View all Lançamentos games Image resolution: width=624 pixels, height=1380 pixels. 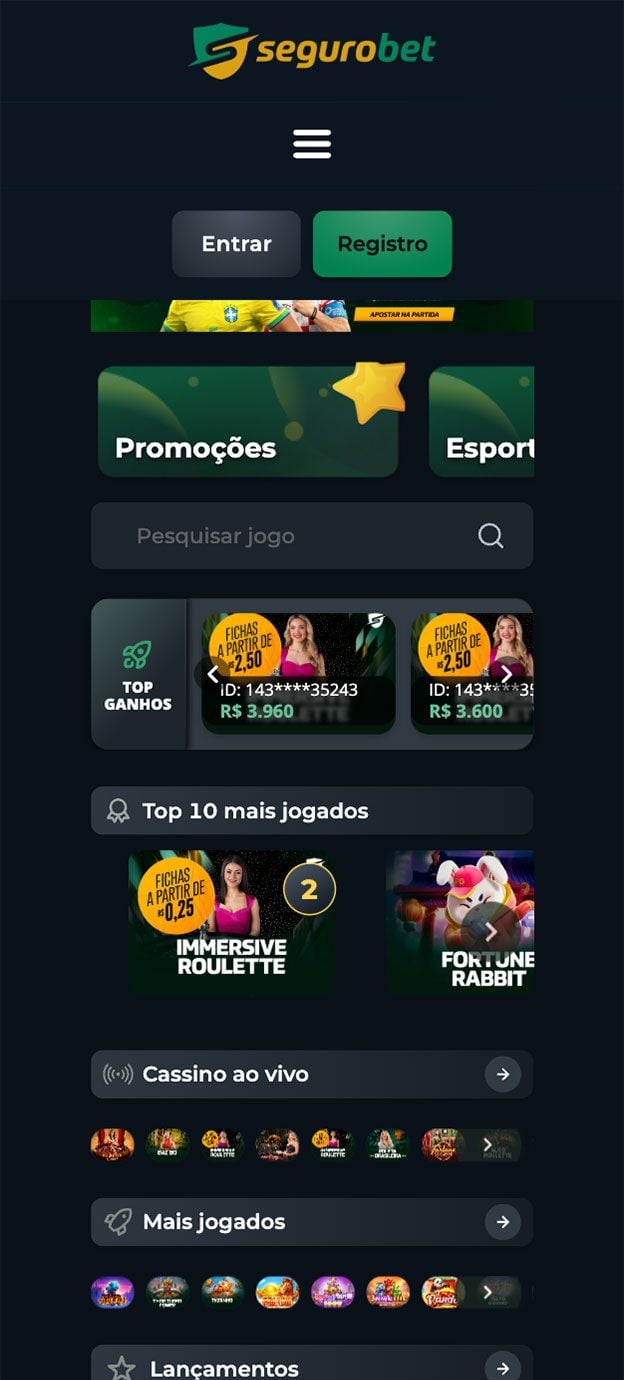[502, 1367]
